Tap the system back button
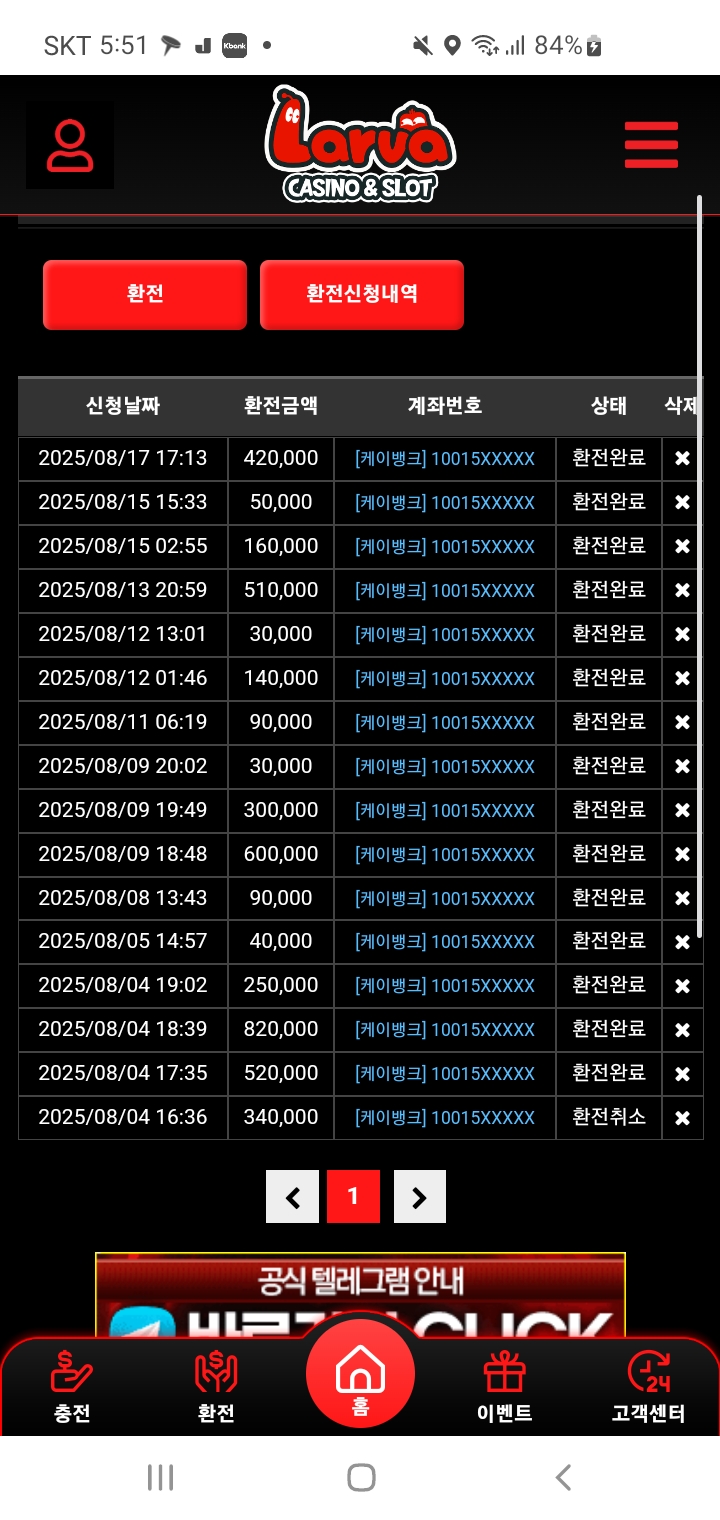This screenshot has height=1520, width=720. (563, 1477)
